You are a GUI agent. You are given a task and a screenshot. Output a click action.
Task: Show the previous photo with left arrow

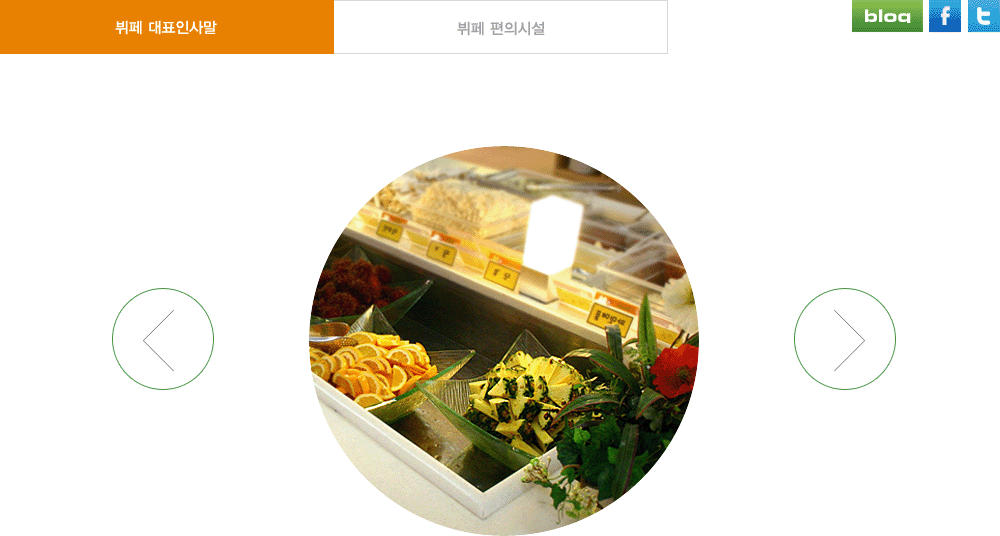163,339
